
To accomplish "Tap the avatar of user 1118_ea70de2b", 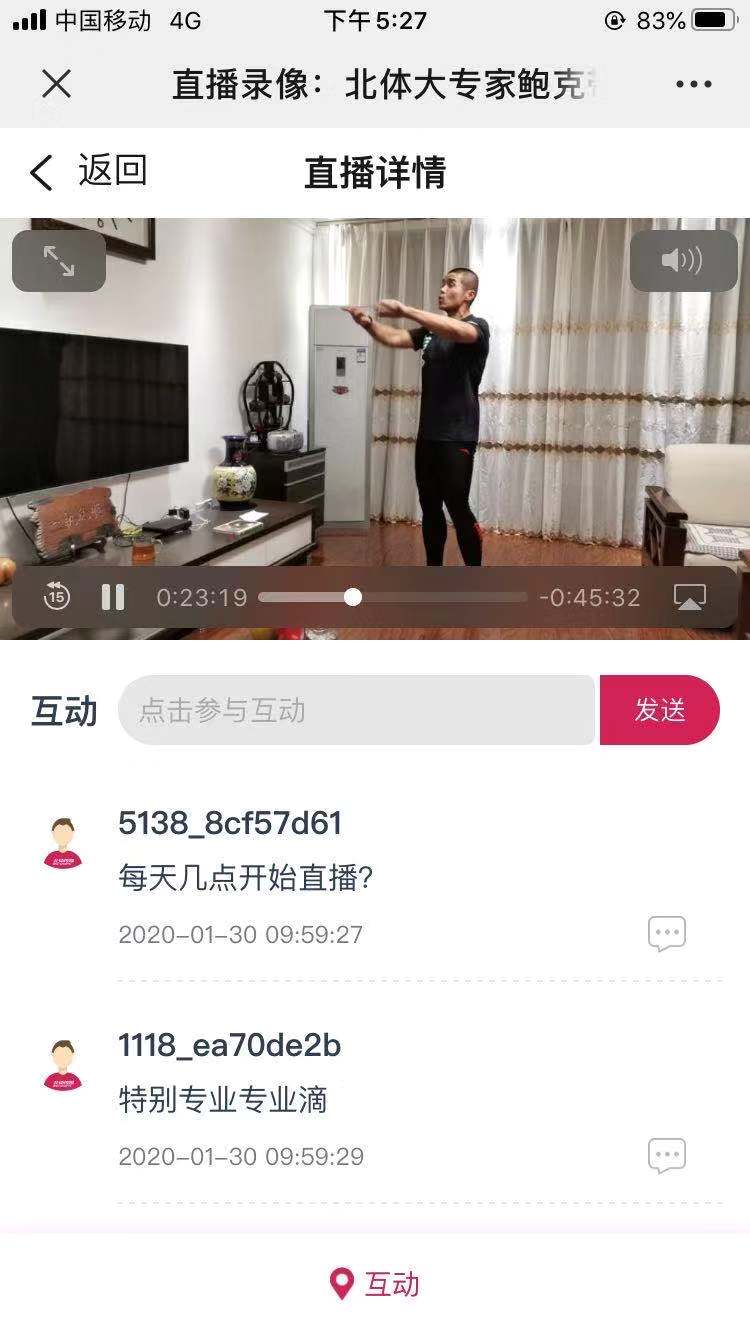I will 63,1057.
